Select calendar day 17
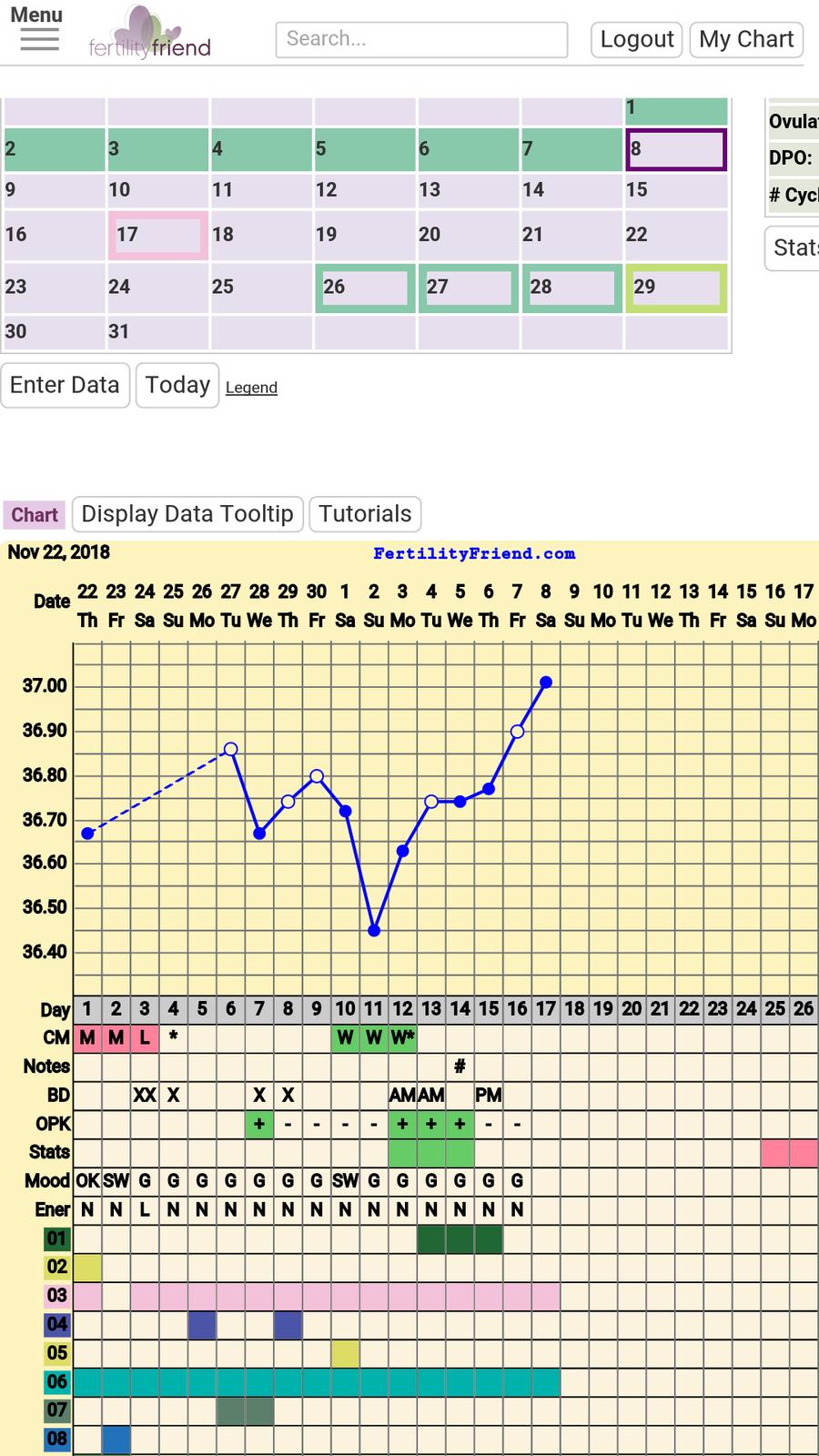Image resolution: width=819 pixels, height=1456 pixels. [158, 235]
